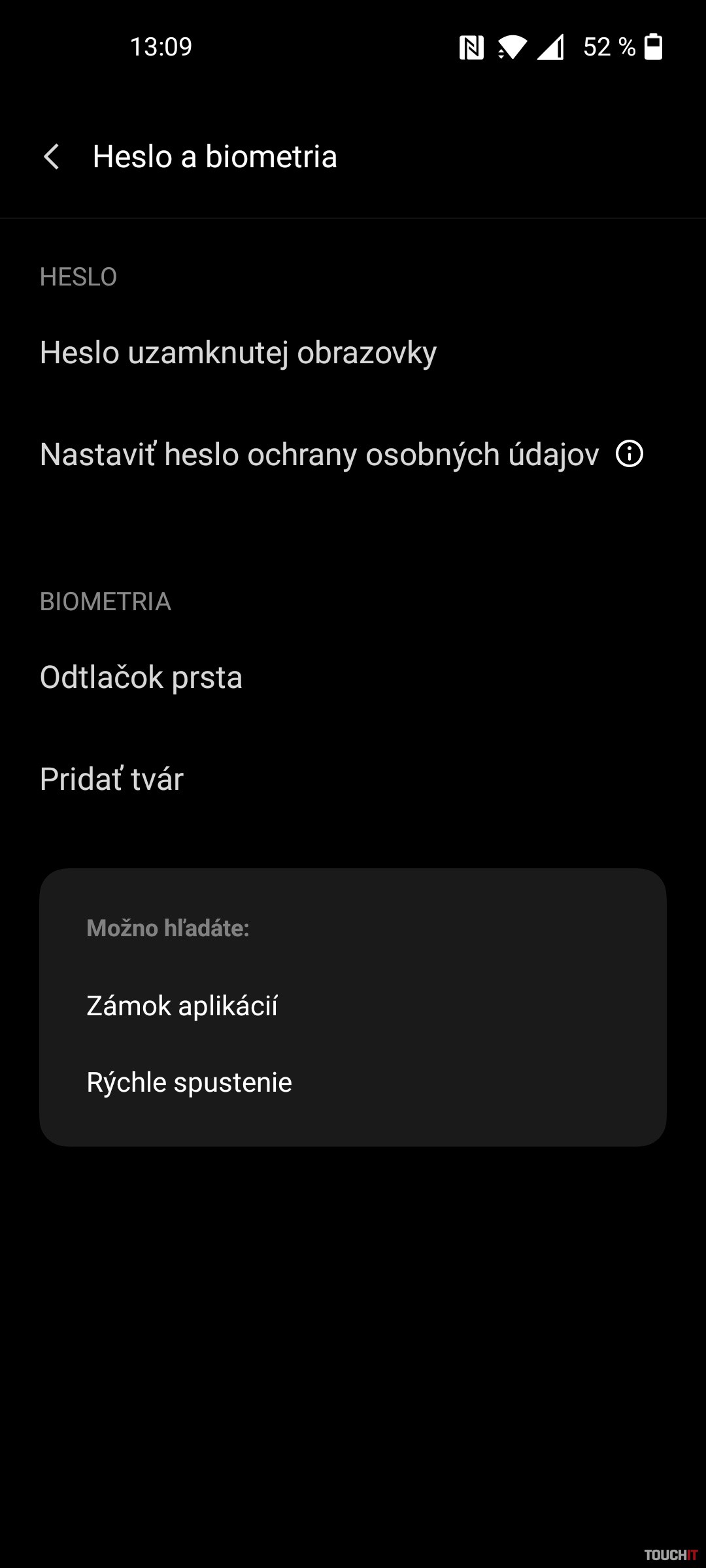Open Odtlačok prsta fingerprint settings
The image size is (706, 1568).
tap(141, 678)
